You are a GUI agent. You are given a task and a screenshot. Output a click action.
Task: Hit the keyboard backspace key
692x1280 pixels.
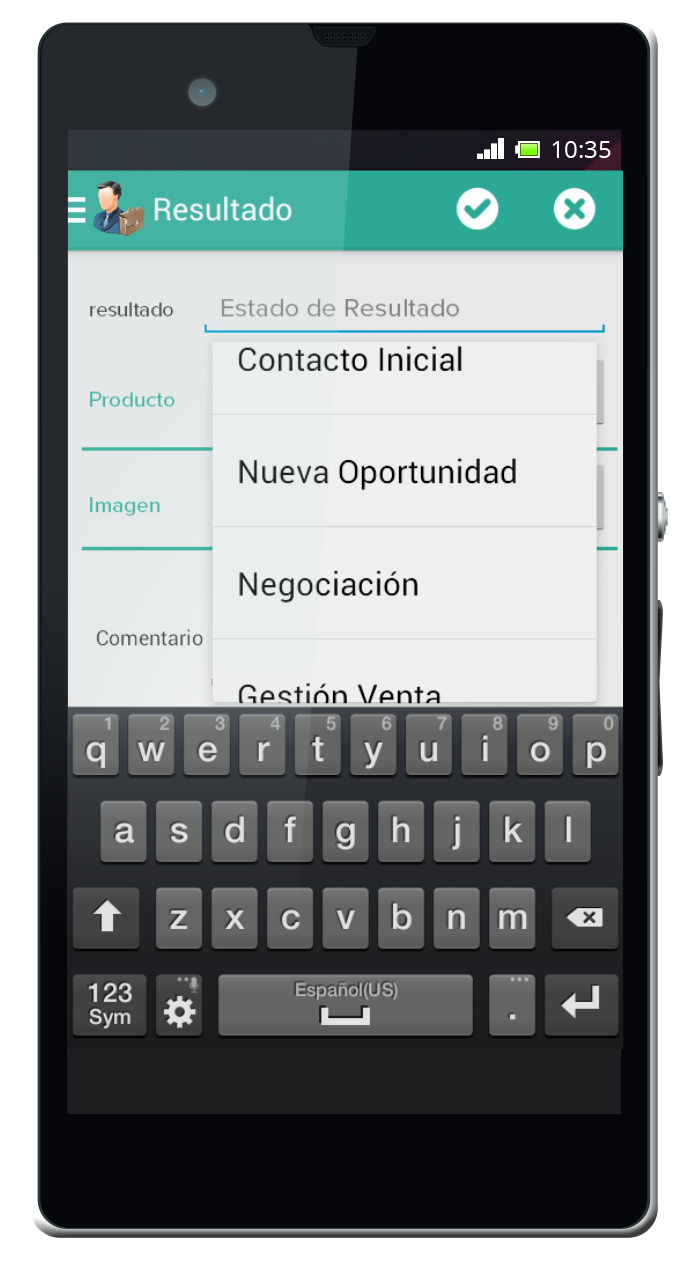[584, 918]
